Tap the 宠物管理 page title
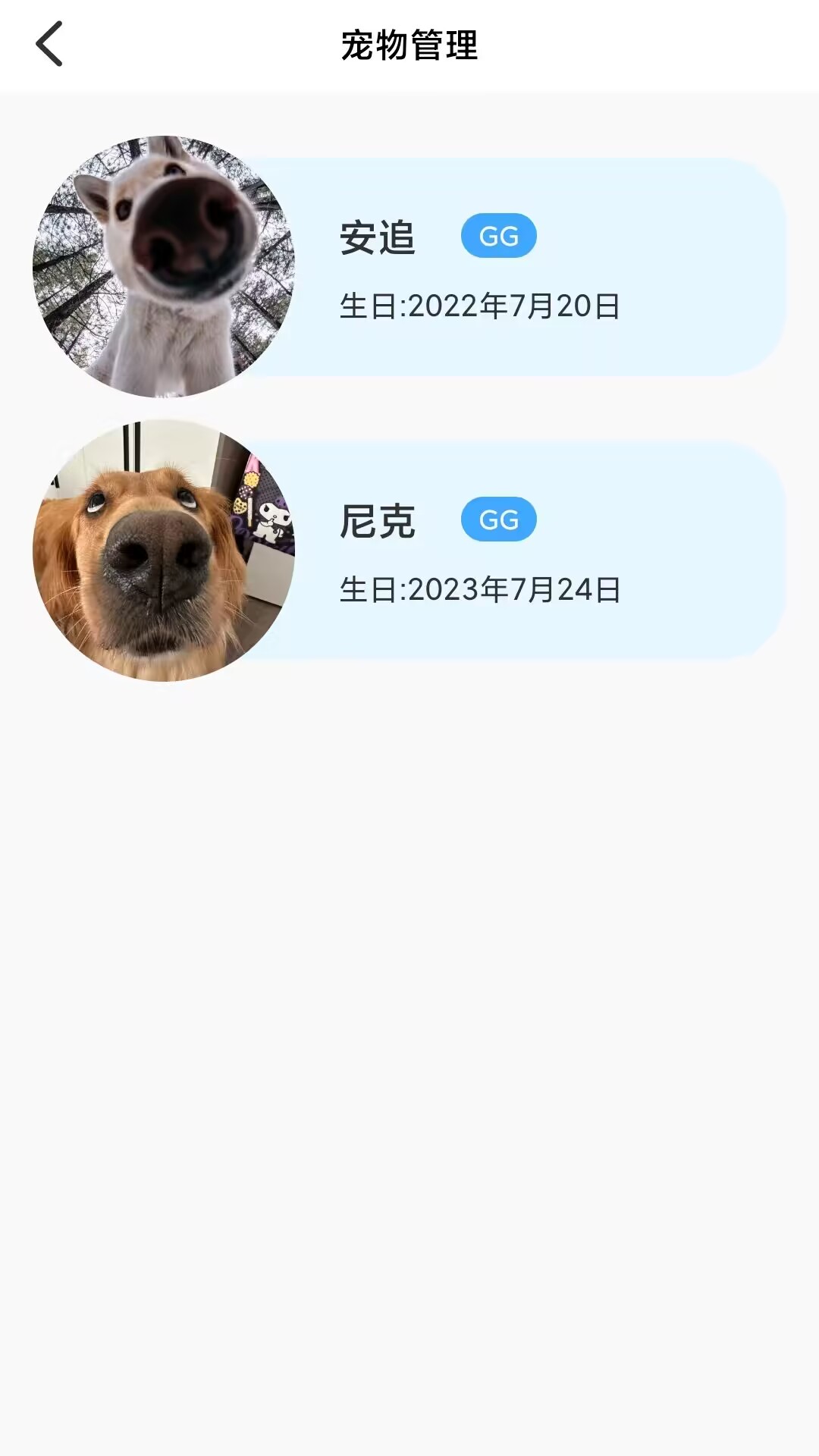 click(x=409, y=43)
